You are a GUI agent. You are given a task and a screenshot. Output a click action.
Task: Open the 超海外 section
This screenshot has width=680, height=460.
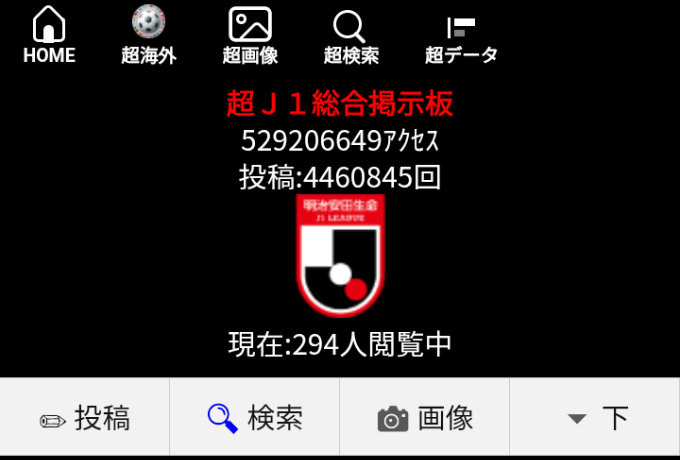click(149, 36)
